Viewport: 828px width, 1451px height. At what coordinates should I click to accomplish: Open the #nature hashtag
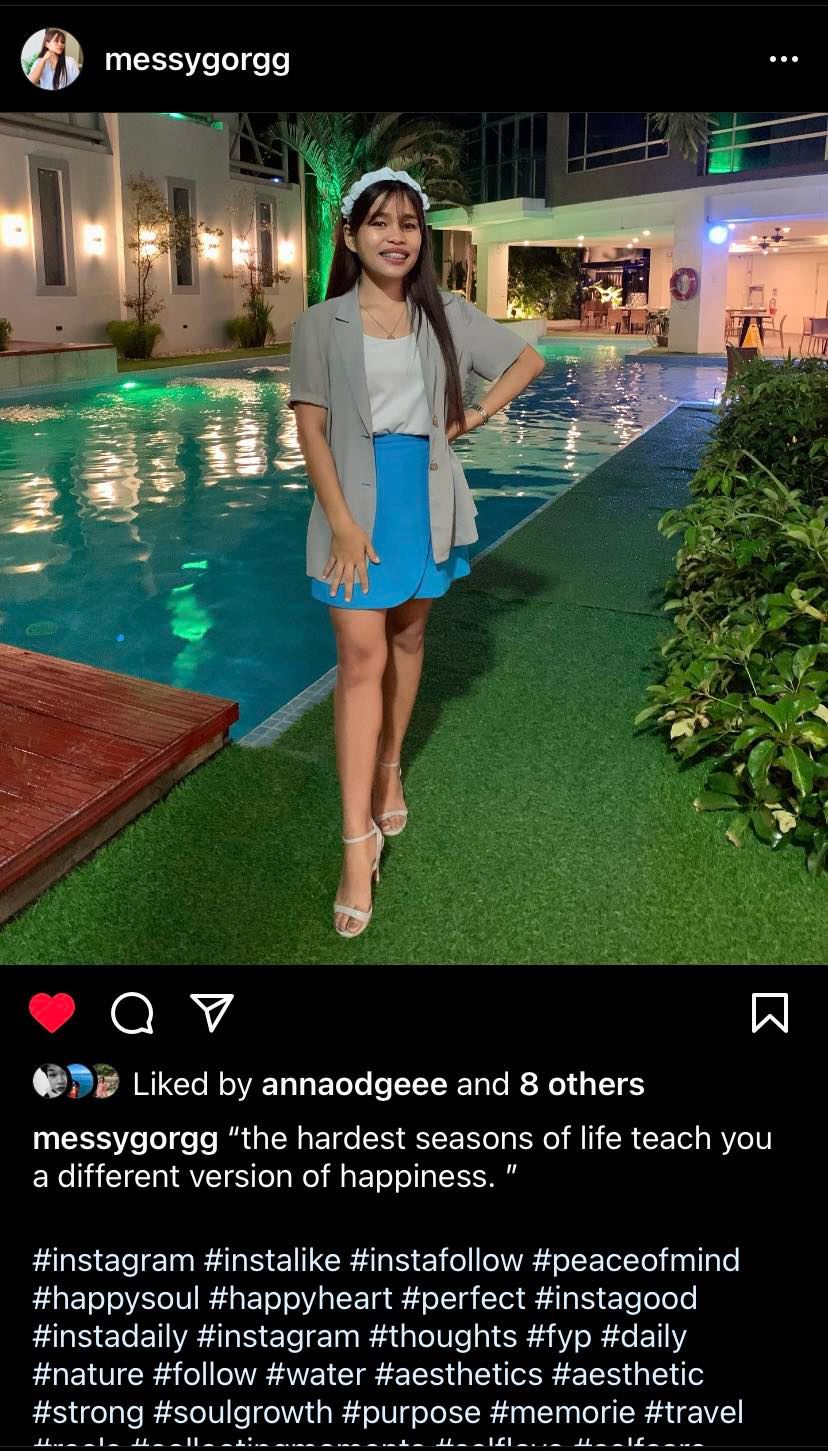click(x=88, y=1374)
